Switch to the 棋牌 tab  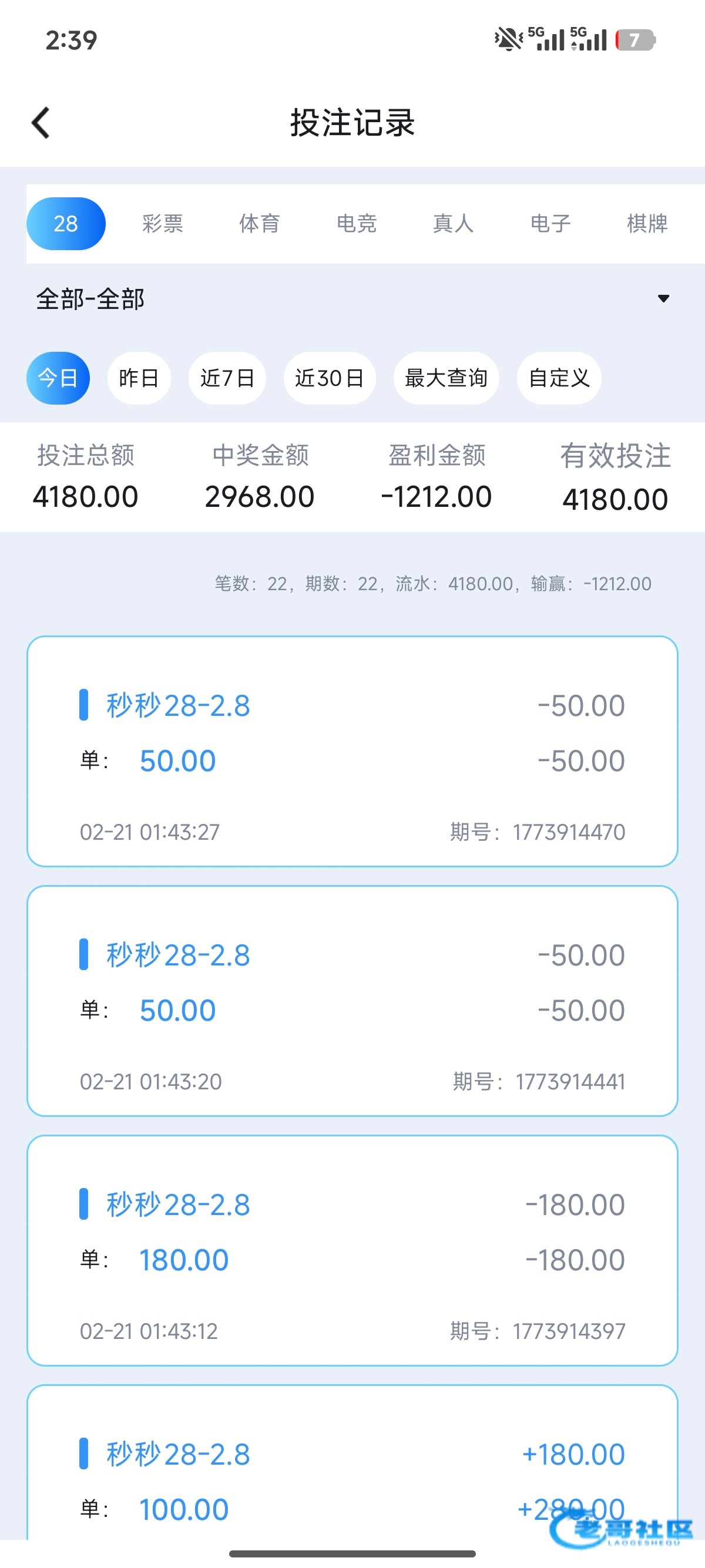[x=647, y=223]
